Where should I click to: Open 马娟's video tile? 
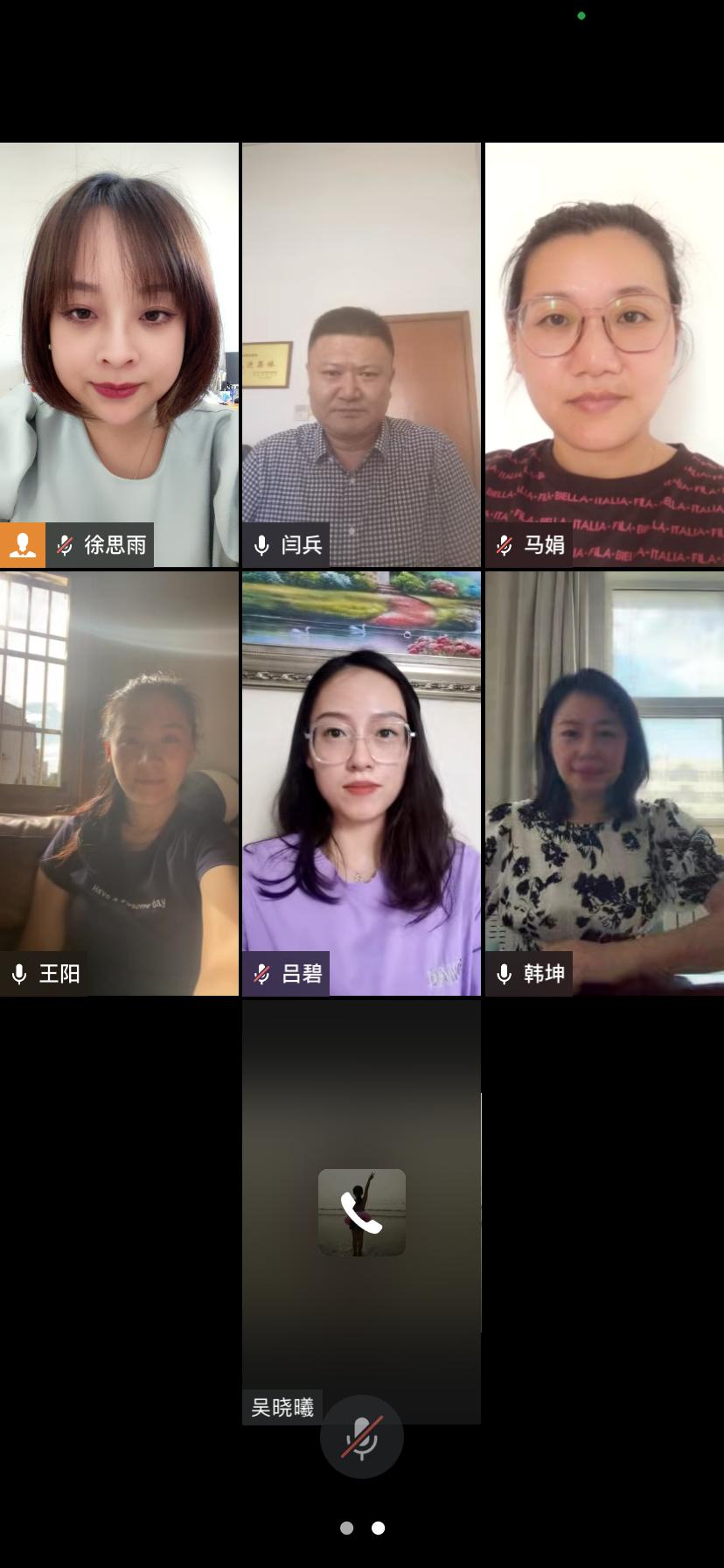click(604, 354)
